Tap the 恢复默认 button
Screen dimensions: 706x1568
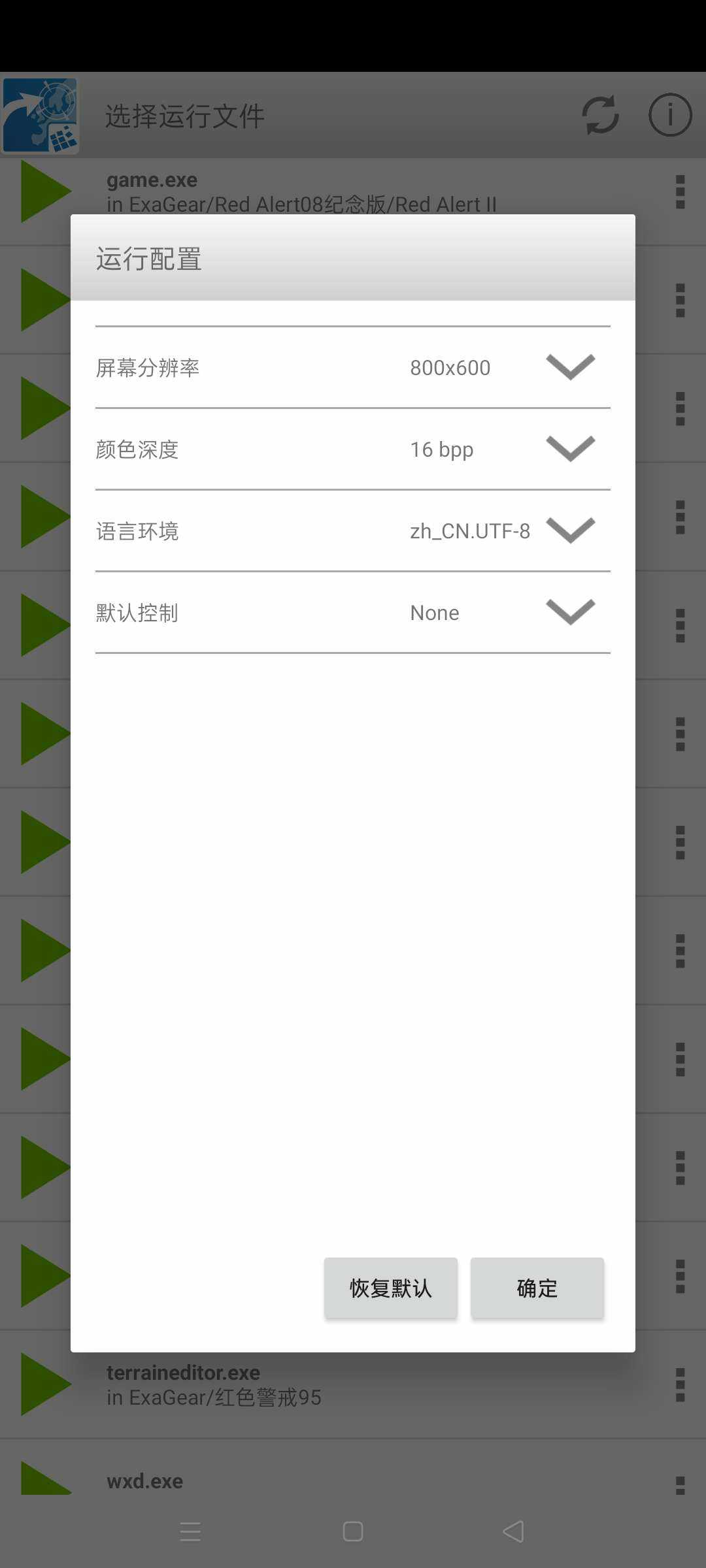coord(391,1288)
